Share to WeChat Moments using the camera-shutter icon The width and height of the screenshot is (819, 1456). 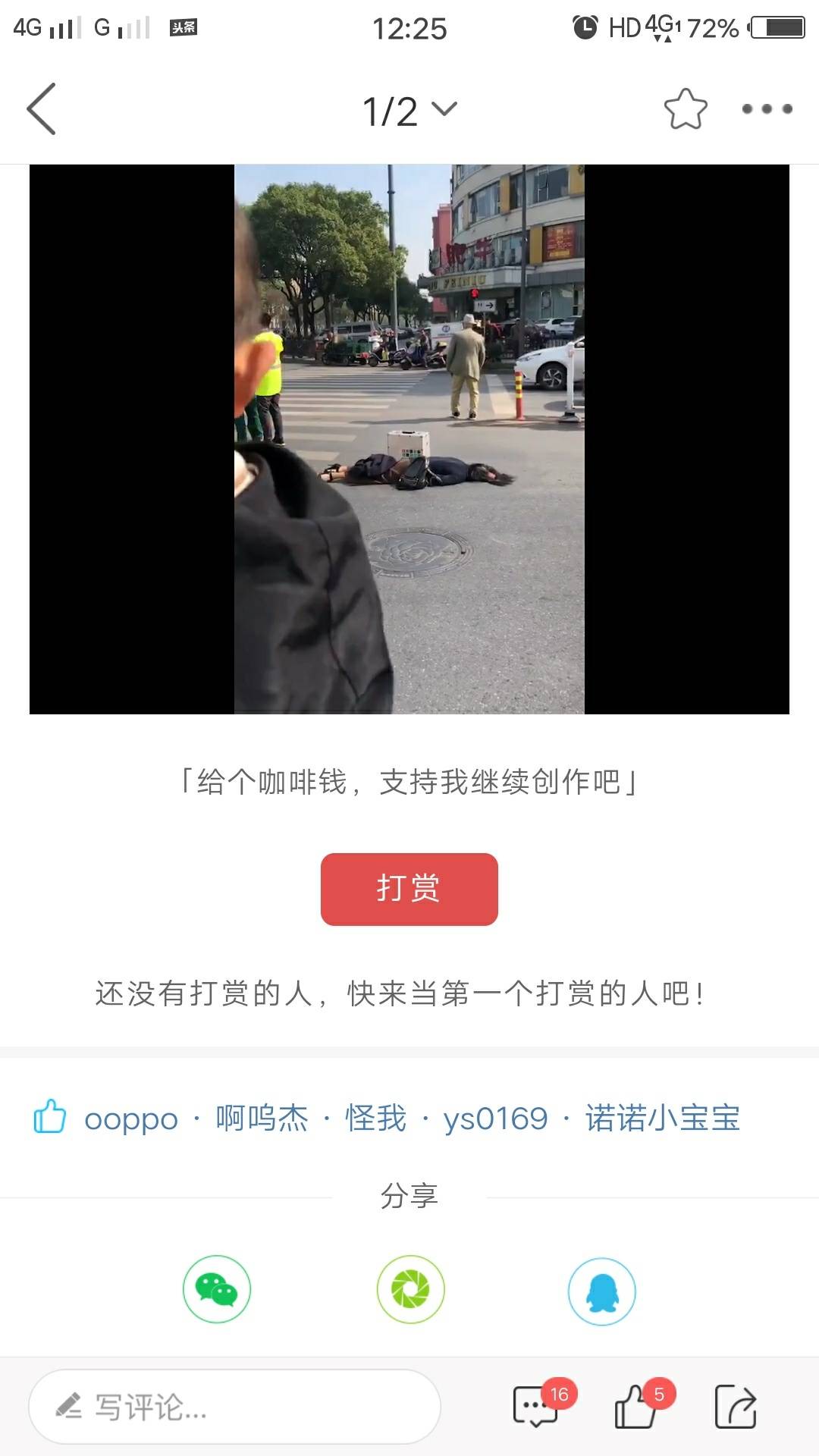(410, 1289)
